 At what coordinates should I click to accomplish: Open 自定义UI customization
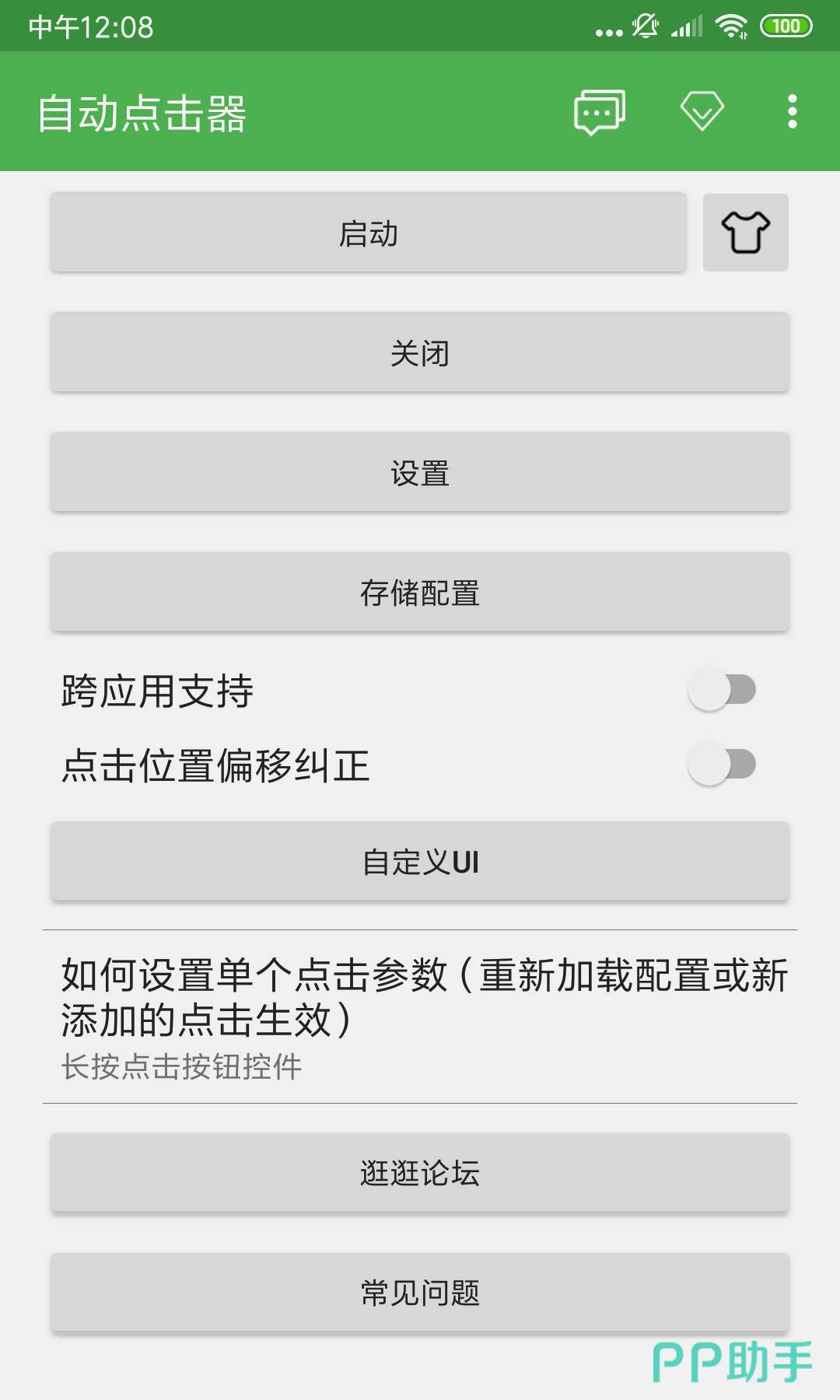420,862
